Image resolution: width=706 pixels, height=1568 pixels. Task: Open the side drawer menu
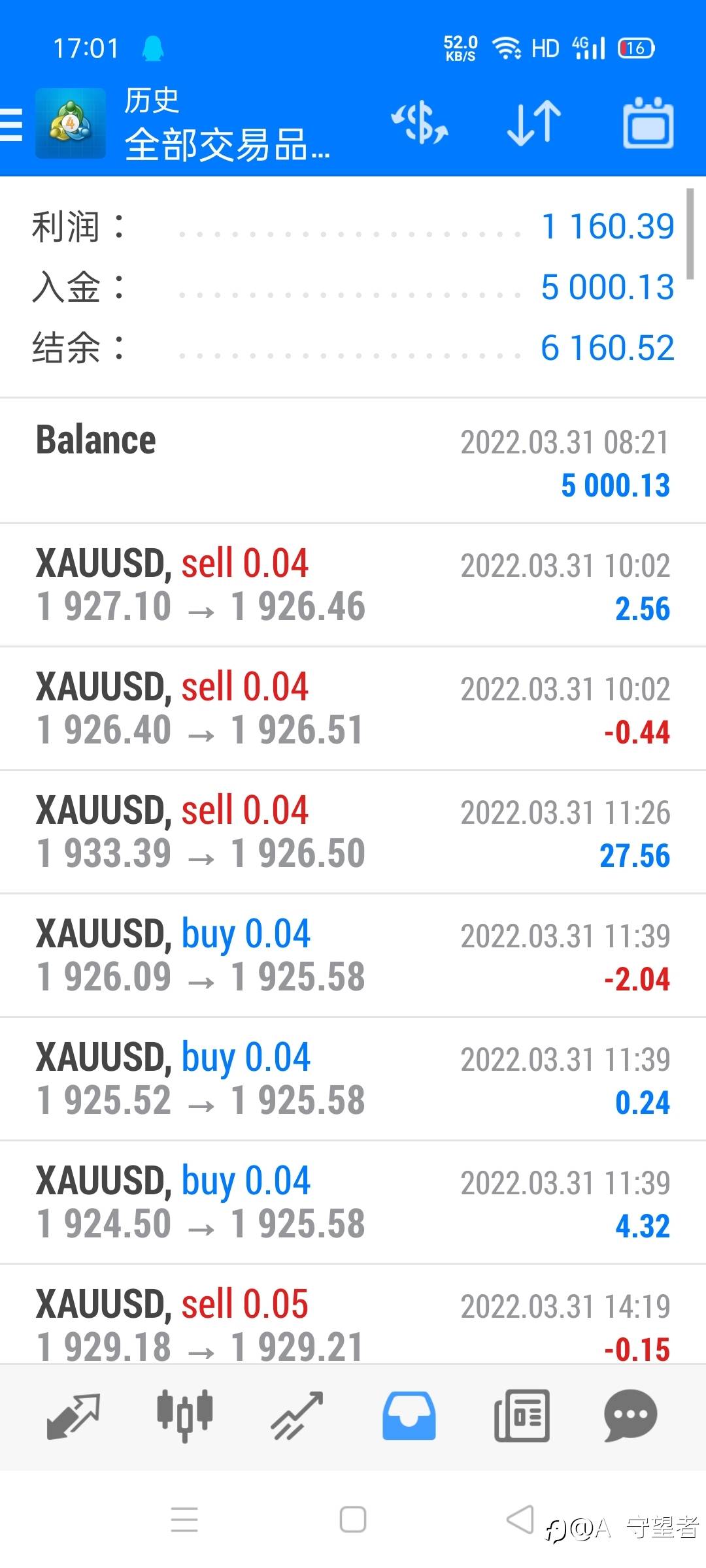click(x=13, y=124)
